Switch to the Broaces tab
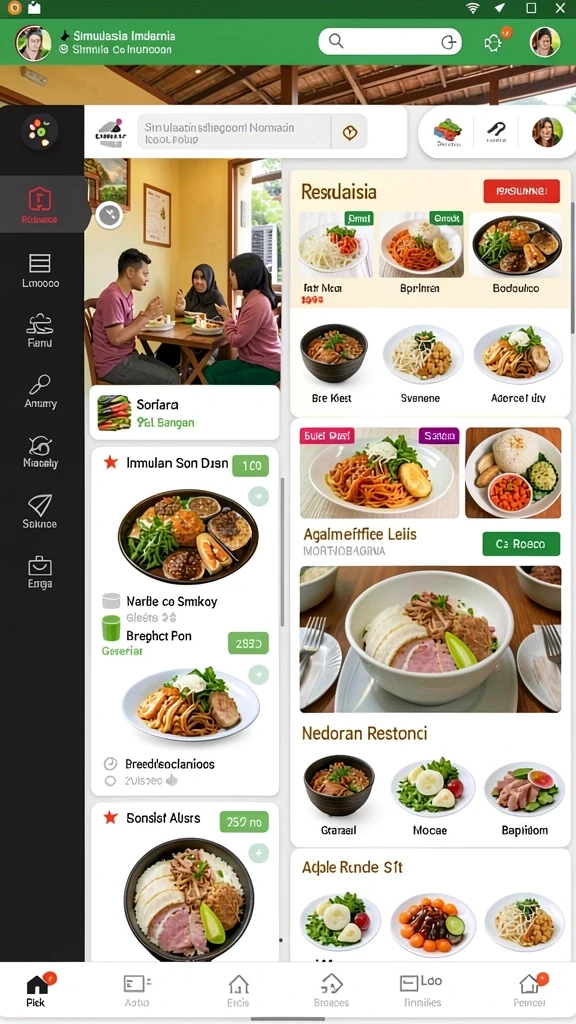 click(x=332, y=991)
